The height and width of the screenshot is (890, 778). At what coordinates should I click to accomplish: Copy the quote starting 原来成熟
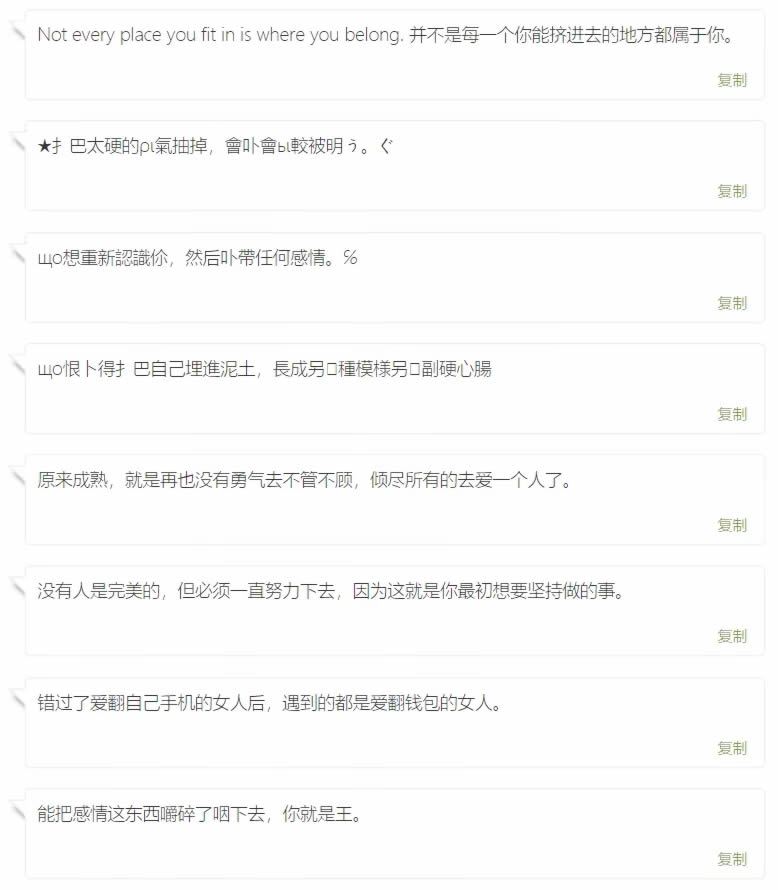pyautogui.click(x=732, y=525)
